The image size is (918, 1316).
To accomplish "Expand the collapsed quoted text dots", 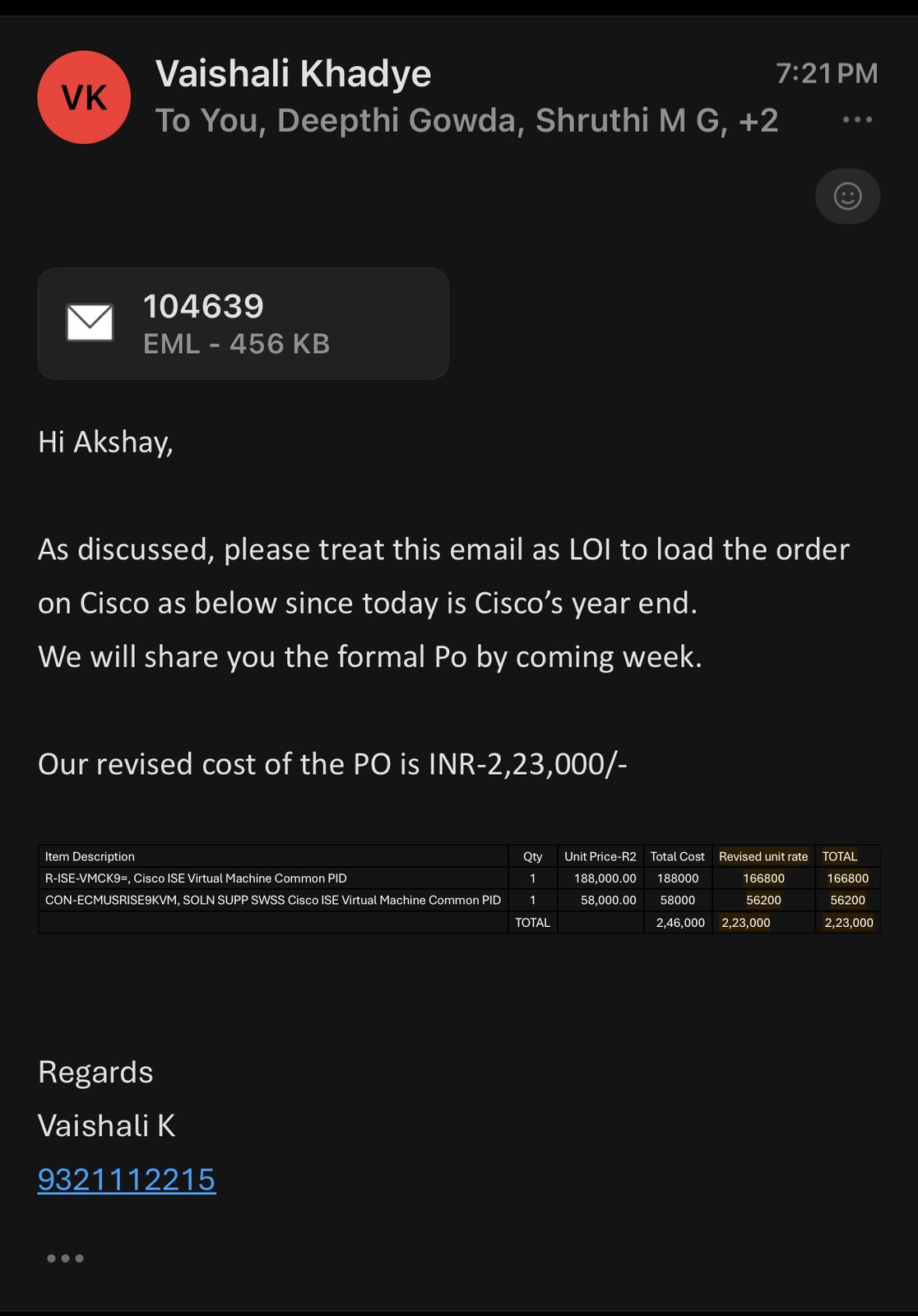I will [66, 1258].
